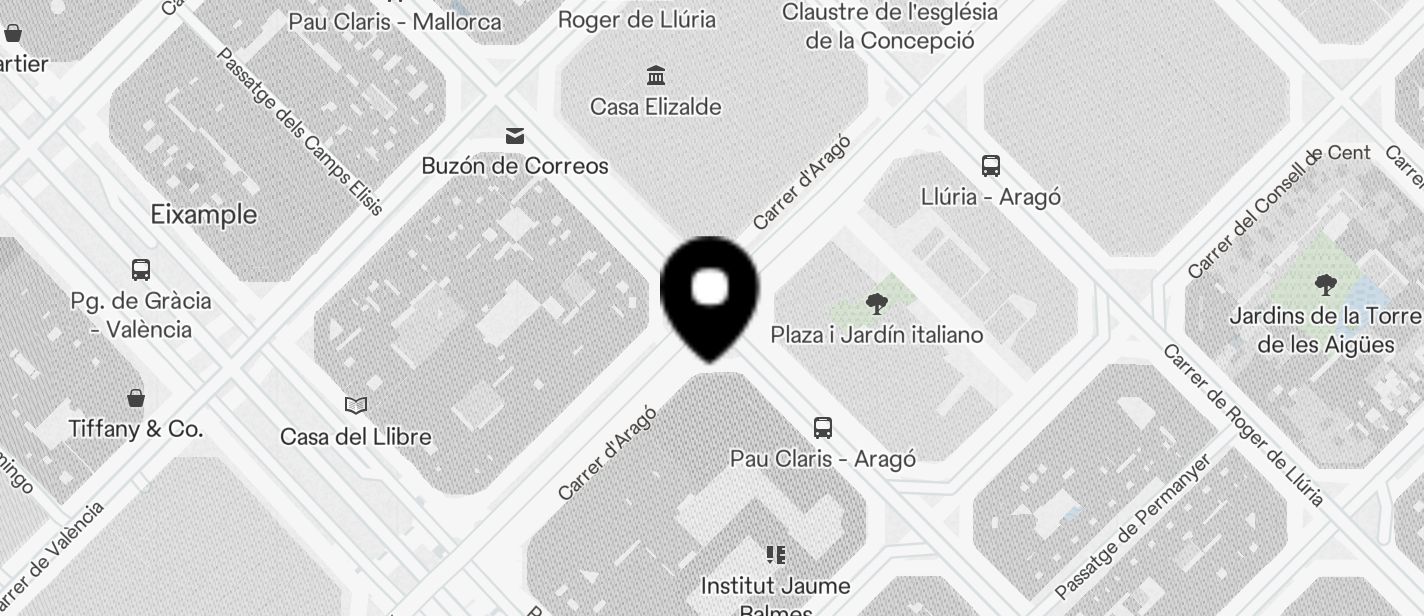Select the Casa Elizalde museum marker
The image size is (1424, 616).
[656, 76]
